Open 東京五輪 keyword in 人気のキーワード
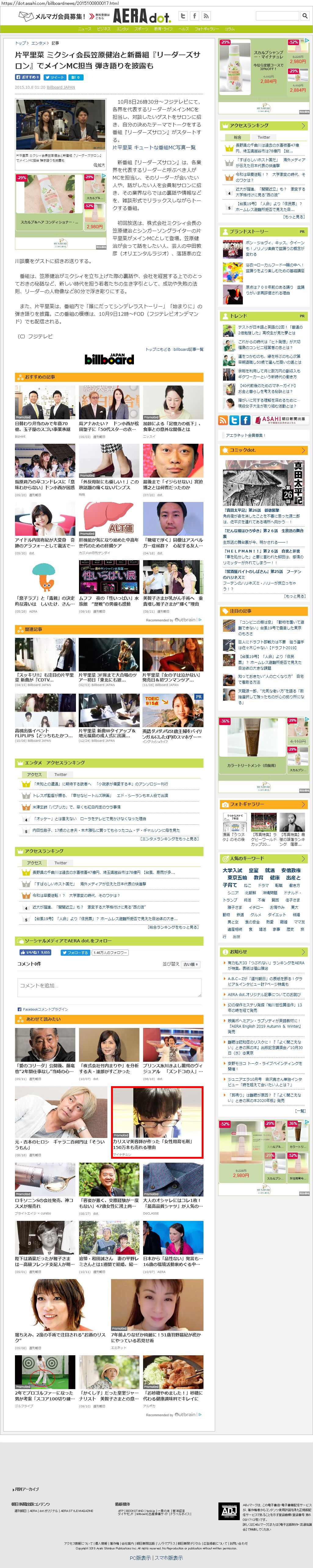Image resolution: width=313 pixels, height=1568 pixels. click(237, 877)
